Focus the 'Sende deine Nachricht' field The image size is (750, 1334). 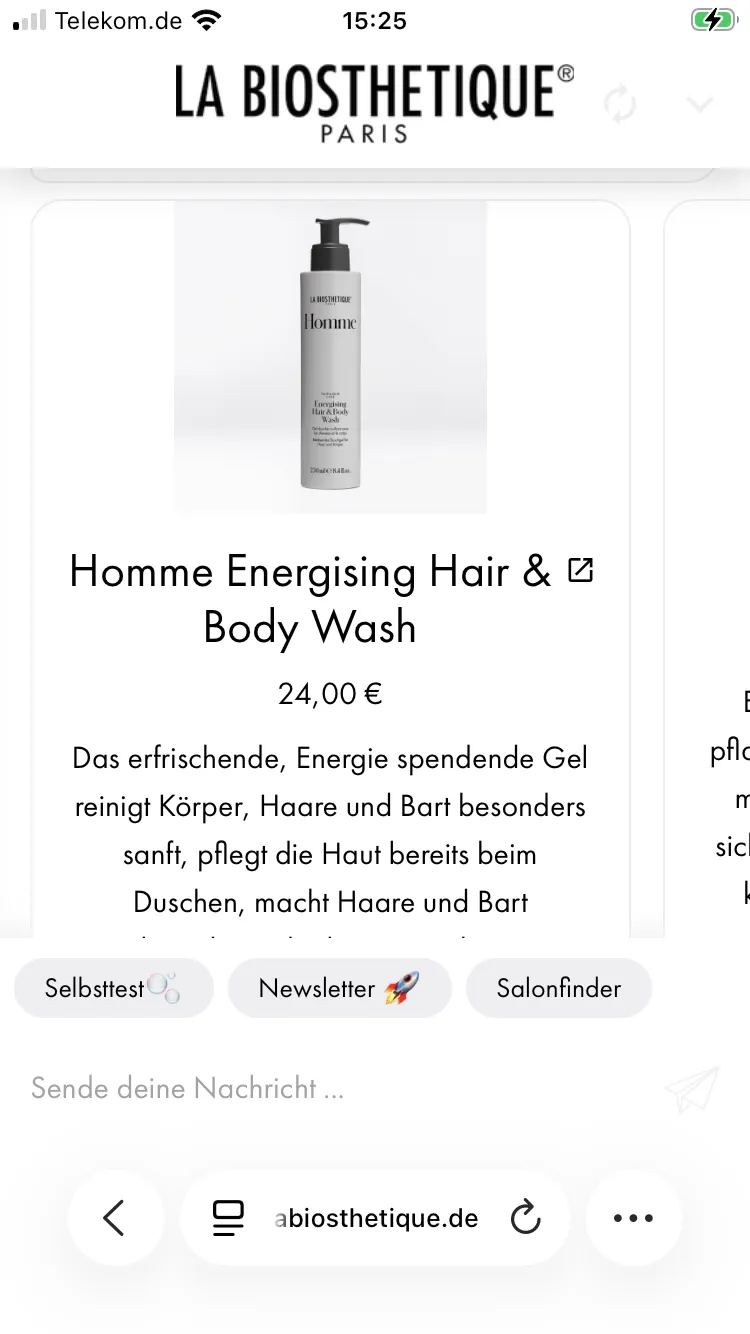[340, 1088]
